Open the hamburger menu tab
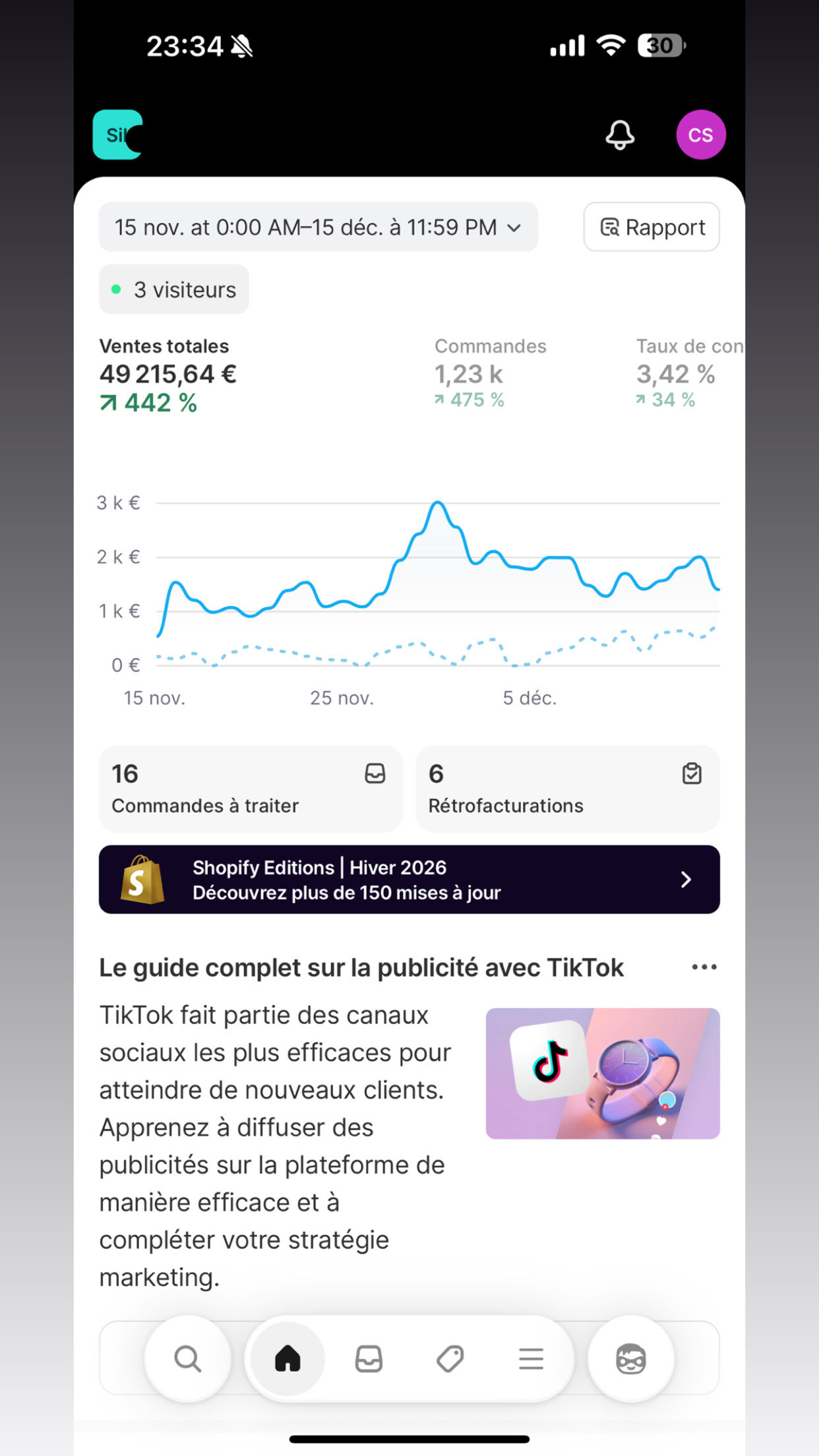819x1456 pixels. (531, 1359)
